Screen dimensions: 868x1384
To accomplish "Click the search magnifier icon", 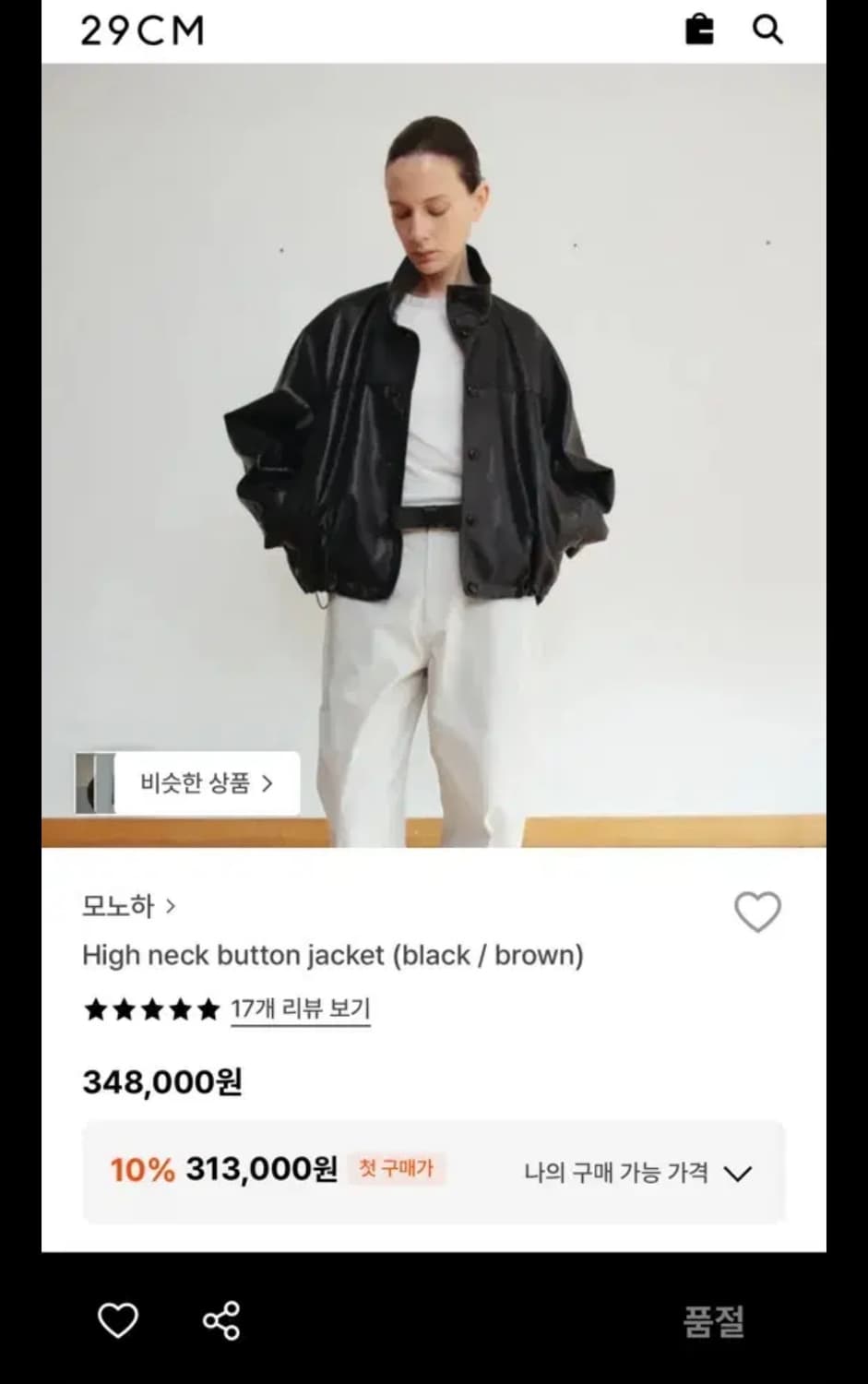I will [x=767, y=29].
